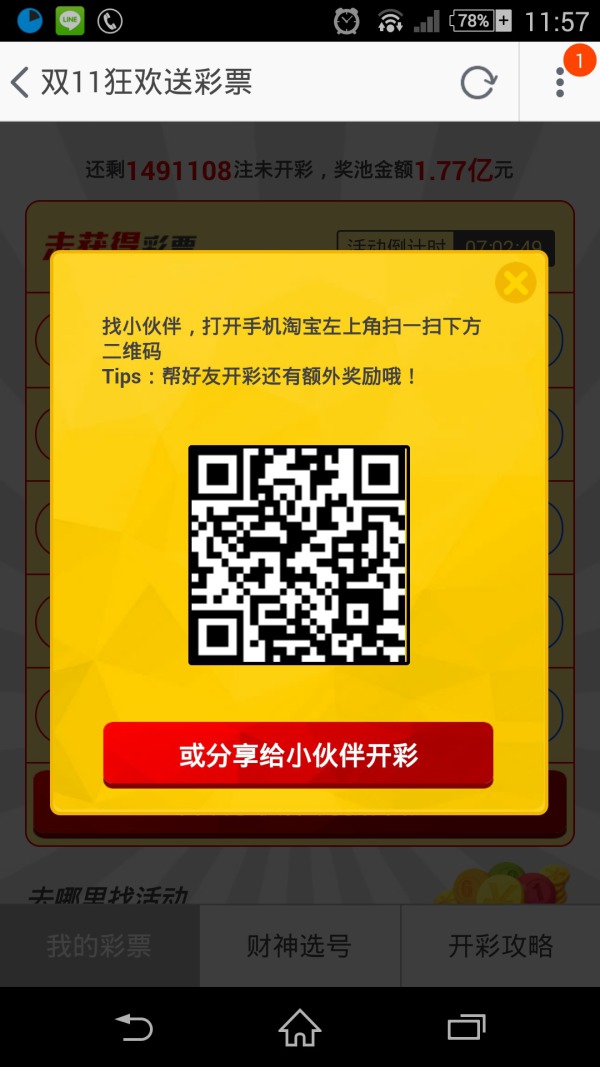Switch to the 我的彩票 tab
The image size is (600, 1067).
(x=99, y=946)
